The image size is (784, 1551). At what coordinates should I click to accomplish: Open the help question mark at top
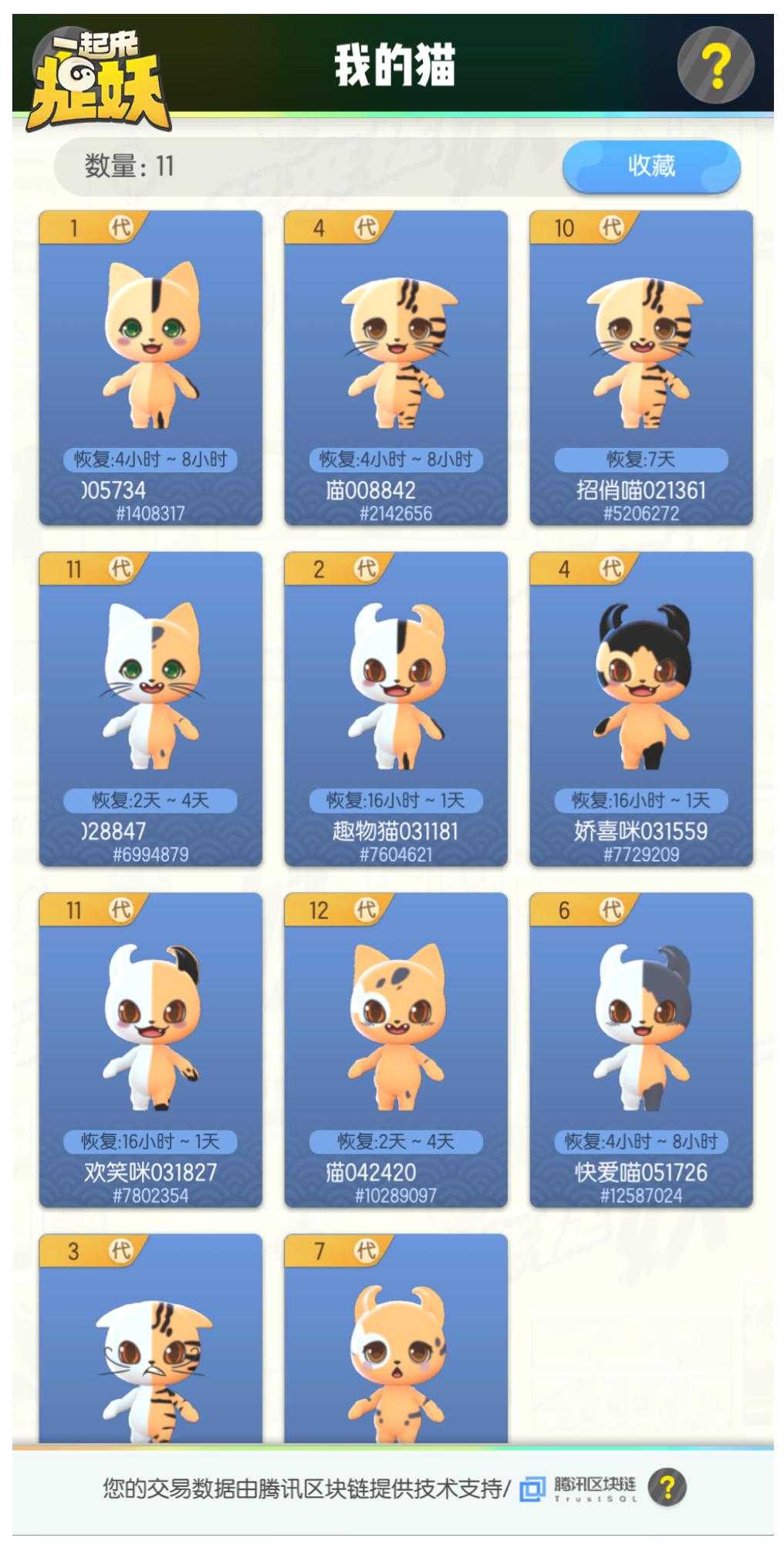[715, 65]
